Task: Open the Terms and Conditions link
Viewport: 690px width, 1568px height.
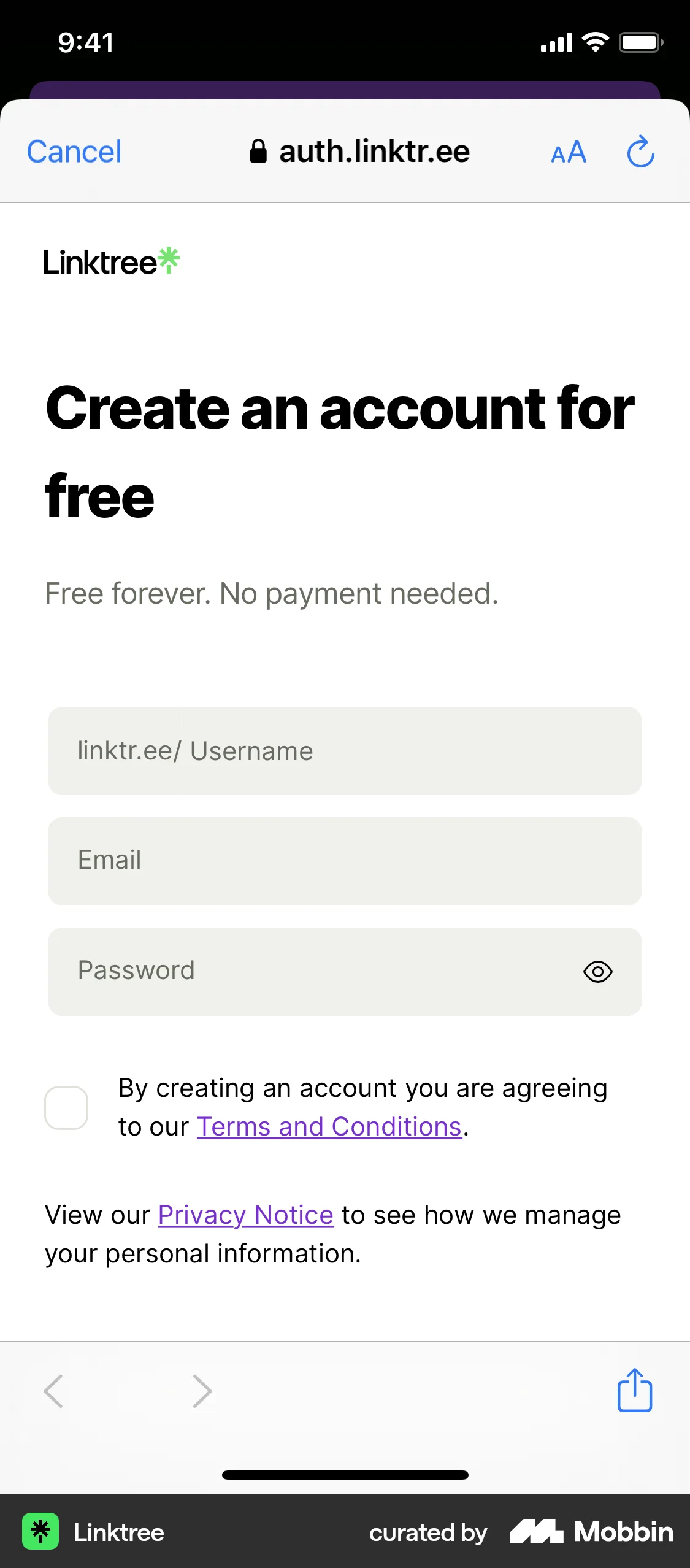Action: [x=329, y=1126]
